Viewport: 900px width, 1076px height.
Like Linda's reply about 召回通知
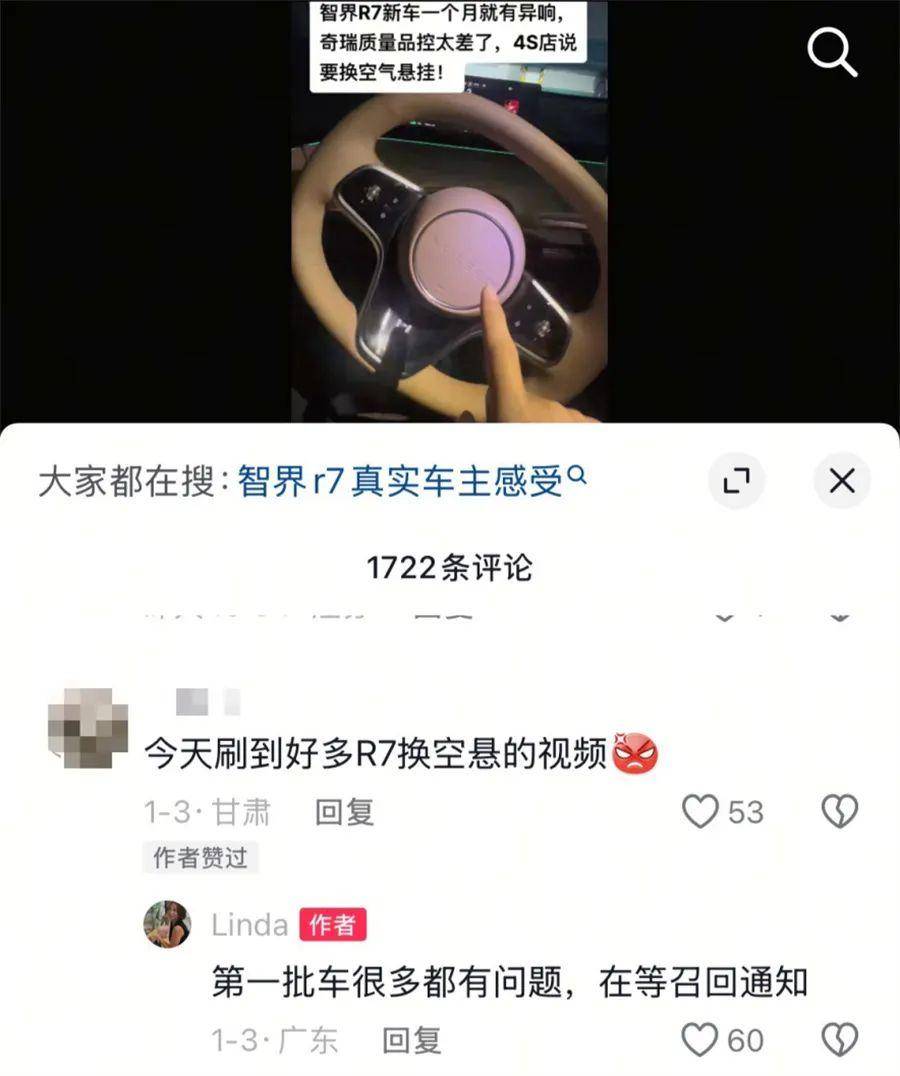[700, 1040]
